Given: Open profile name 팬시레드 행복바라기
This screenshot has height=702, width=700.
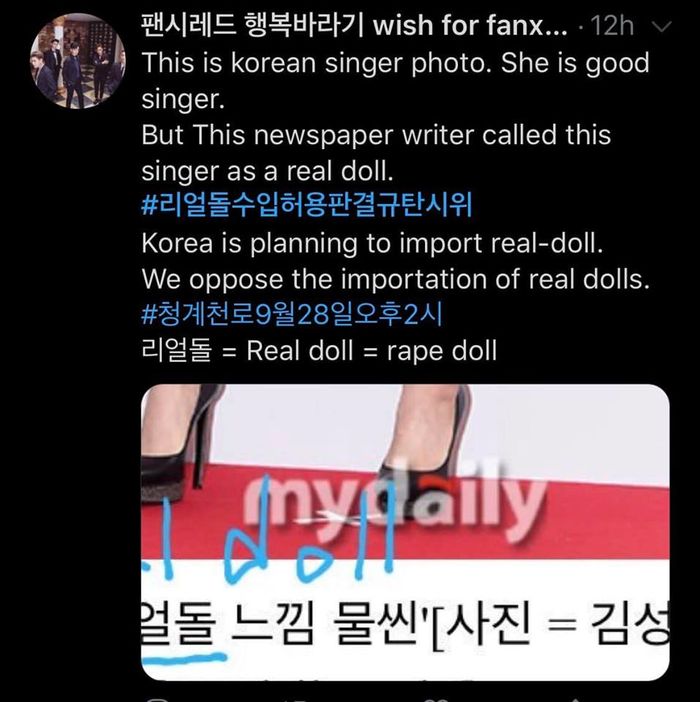Looking at the screenshot, I should [254, 26].
